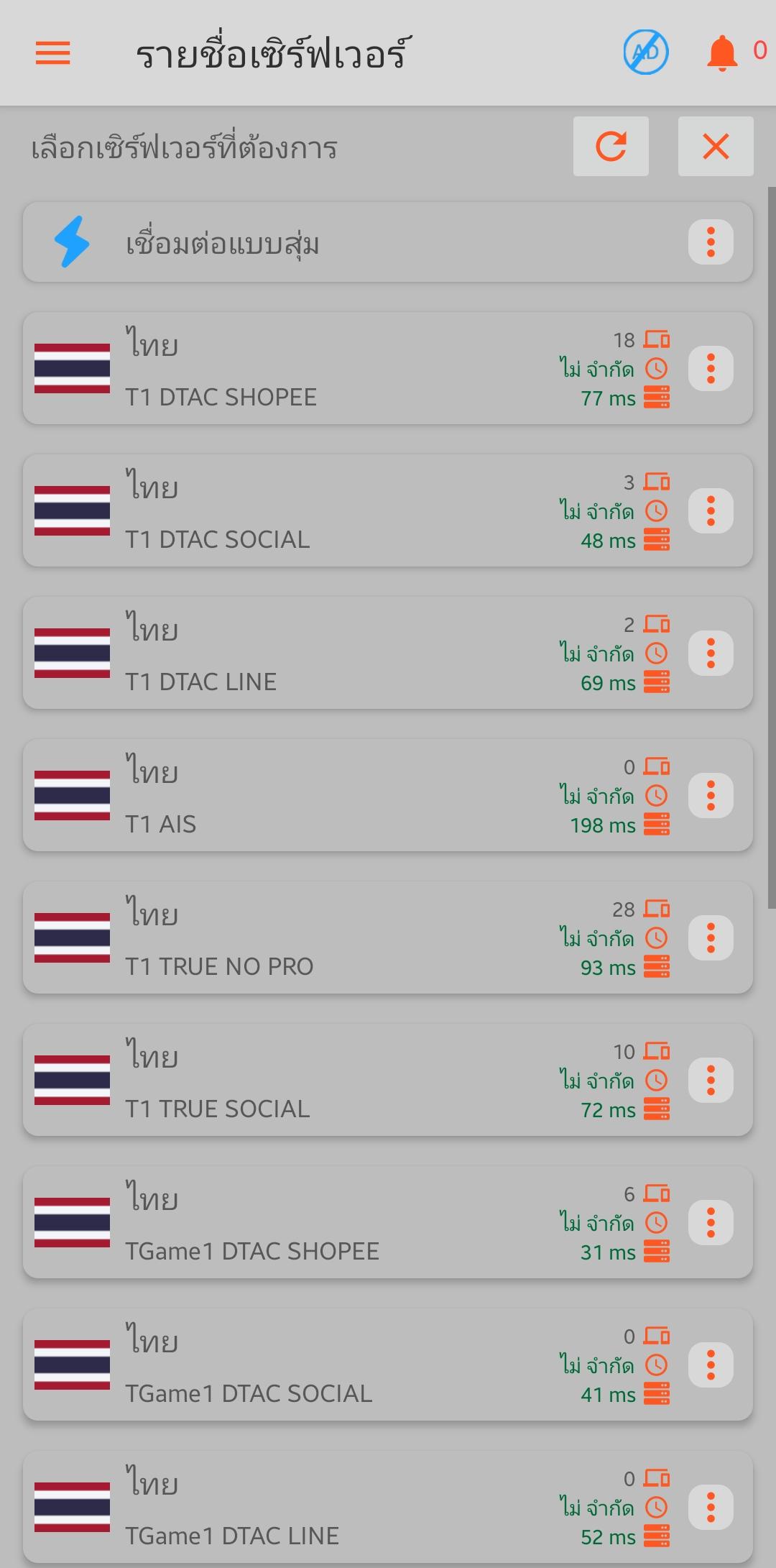This screenshot has width=776, height=1568.
Task: Open options for T1 TRUE SOCIAL
Action: click(711, 1080)
